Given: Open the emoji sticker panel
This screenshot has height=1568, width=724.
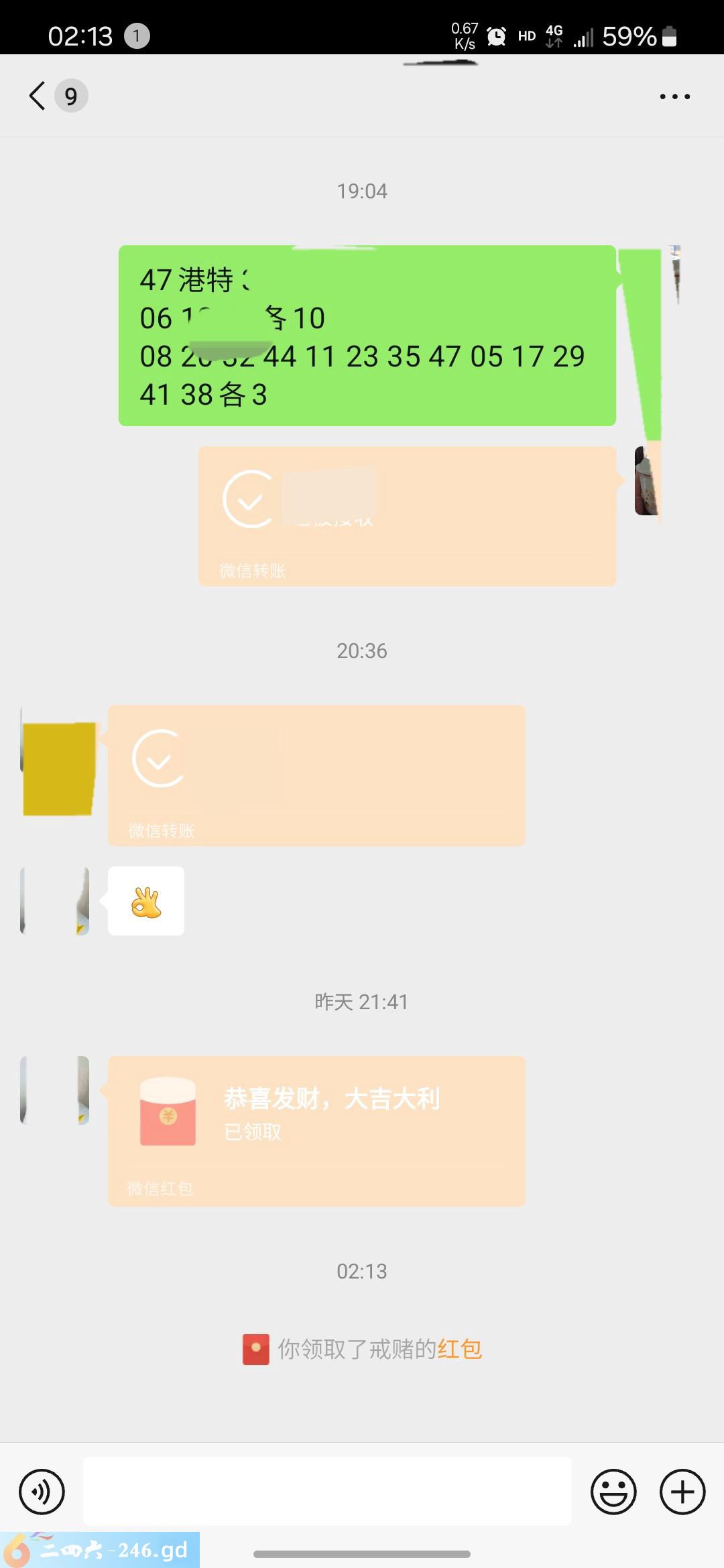Looking at the screenshot, I should tap(613, 1492).
